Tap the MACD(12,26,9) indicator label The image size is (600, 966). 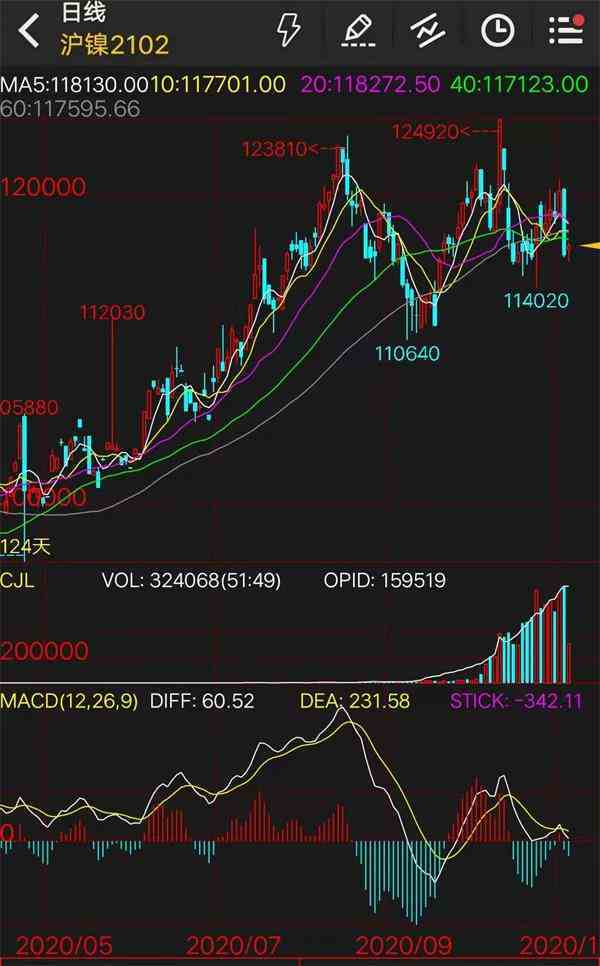pyautogui.click(x=69, y=701)
